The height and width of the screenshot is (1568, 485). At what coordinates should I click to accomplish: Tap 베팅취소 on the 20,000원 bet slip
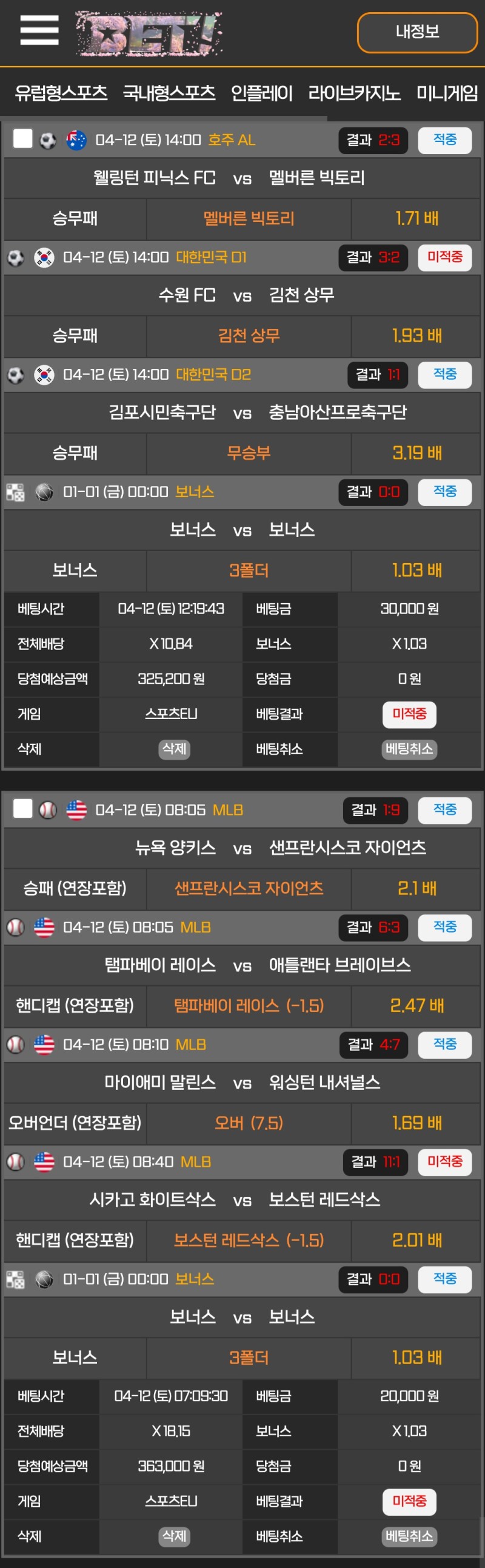[409, 1536]
